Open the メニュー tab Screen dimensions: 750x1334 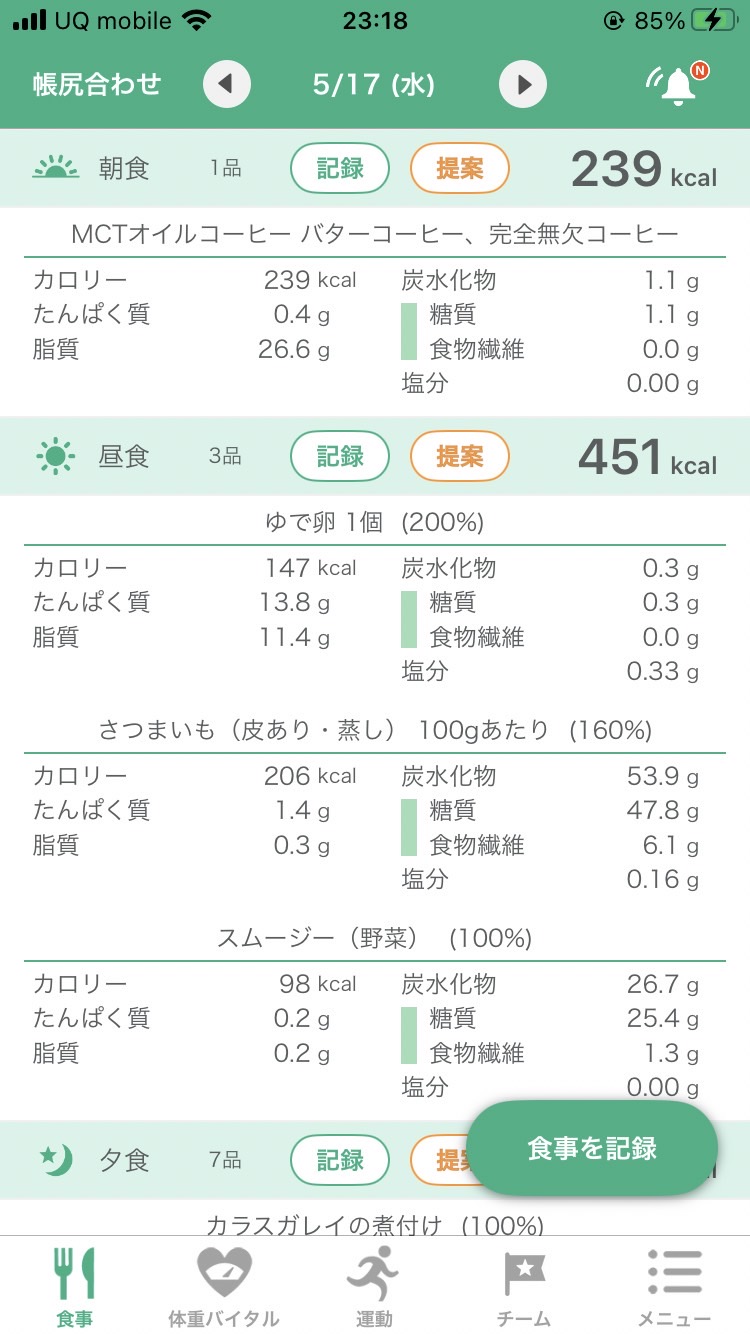coord(674,1285)
